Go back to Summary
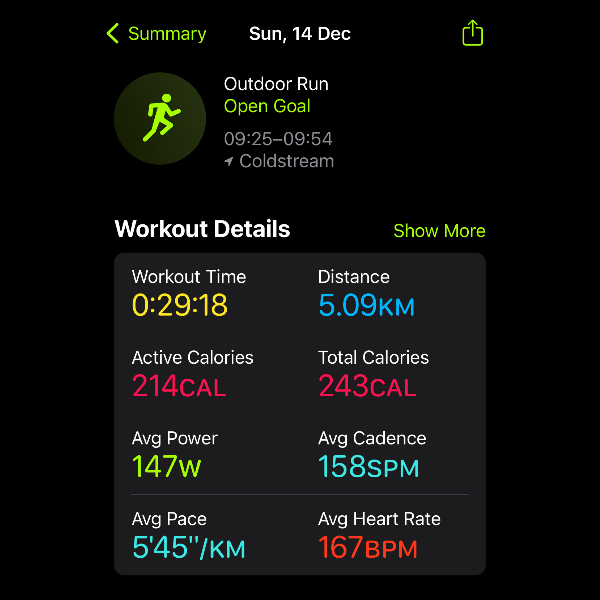 157,34
